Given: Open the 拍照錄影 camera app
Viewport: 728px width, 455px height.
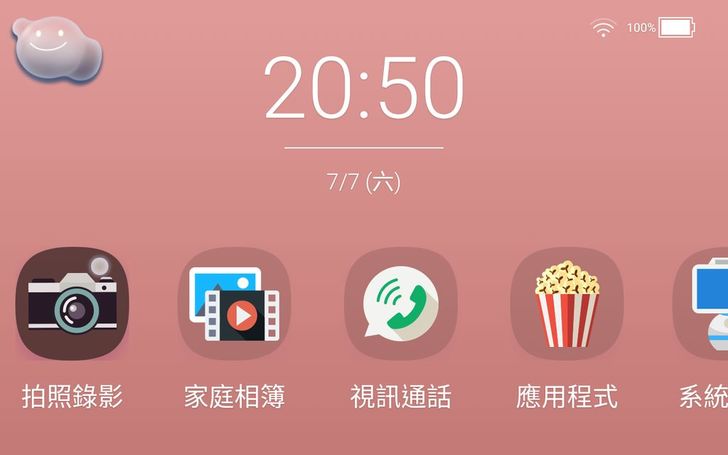Looking at the screenshot, I should pyautogui.click(x=72, y=304).
